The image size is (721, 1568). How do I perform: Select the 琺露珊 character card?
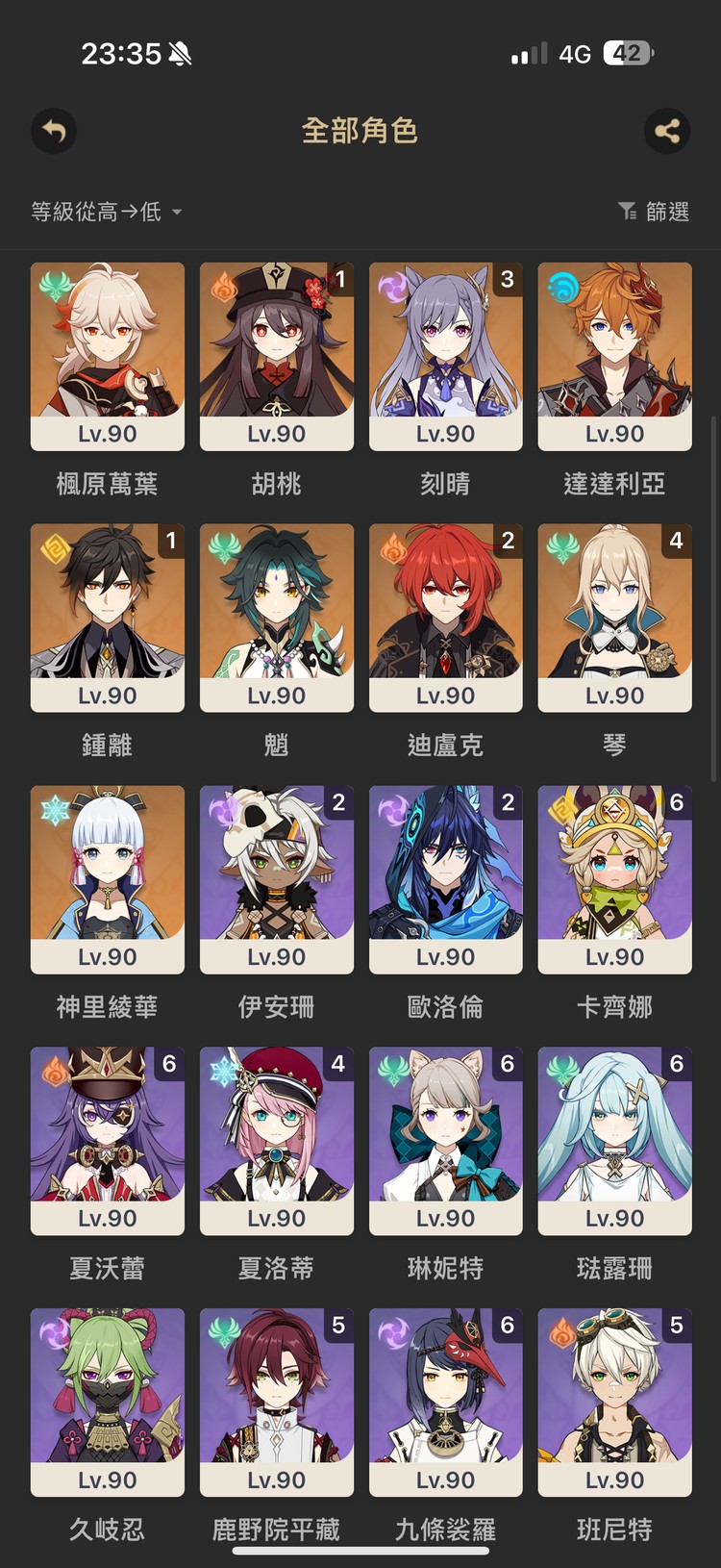[x=615, y=1141]
